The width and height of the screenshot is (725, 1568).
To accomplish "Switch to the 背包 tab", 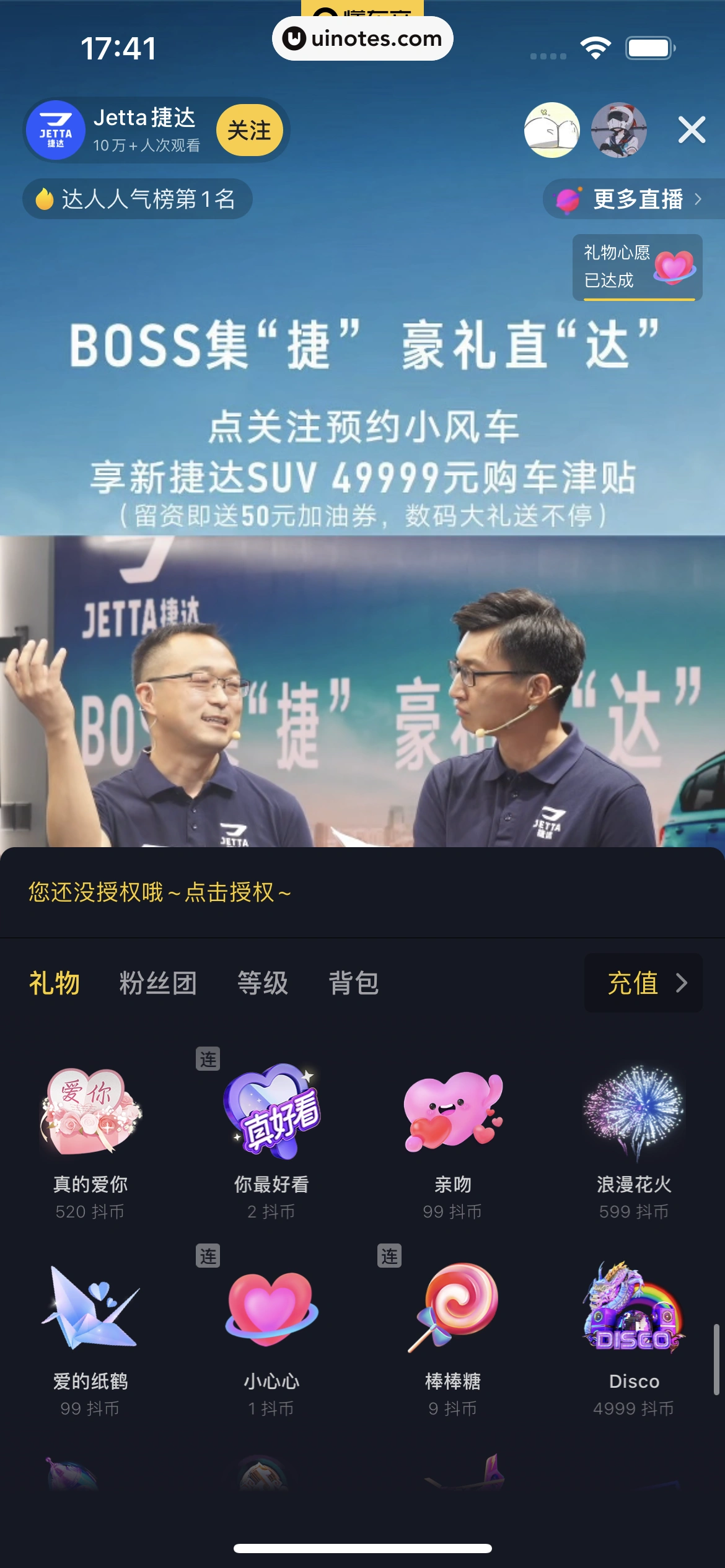I will [x=353, y=983].
